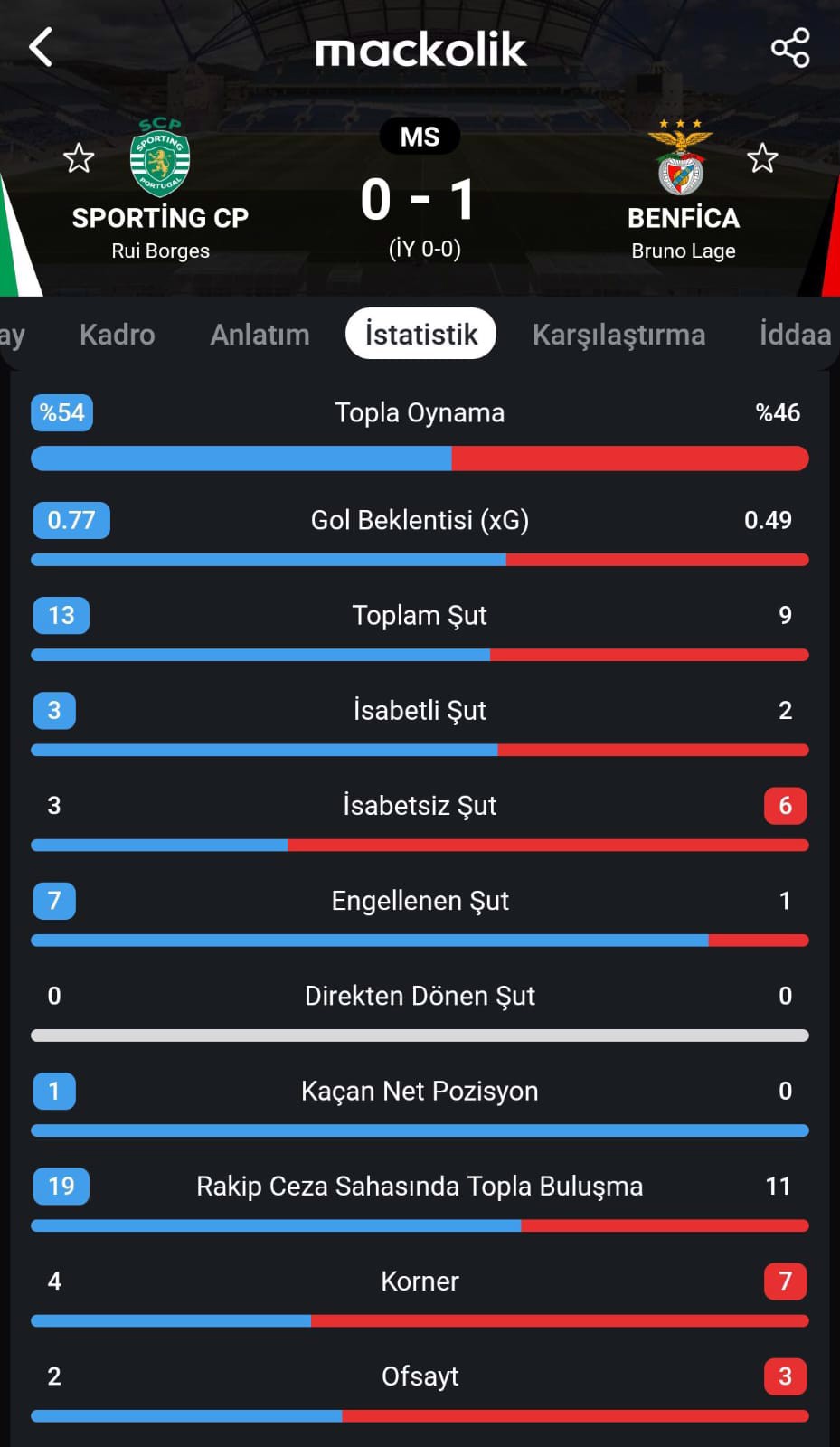840x1447 pixels.
Task: Favorite Benfica with the star
Action: 762,158
